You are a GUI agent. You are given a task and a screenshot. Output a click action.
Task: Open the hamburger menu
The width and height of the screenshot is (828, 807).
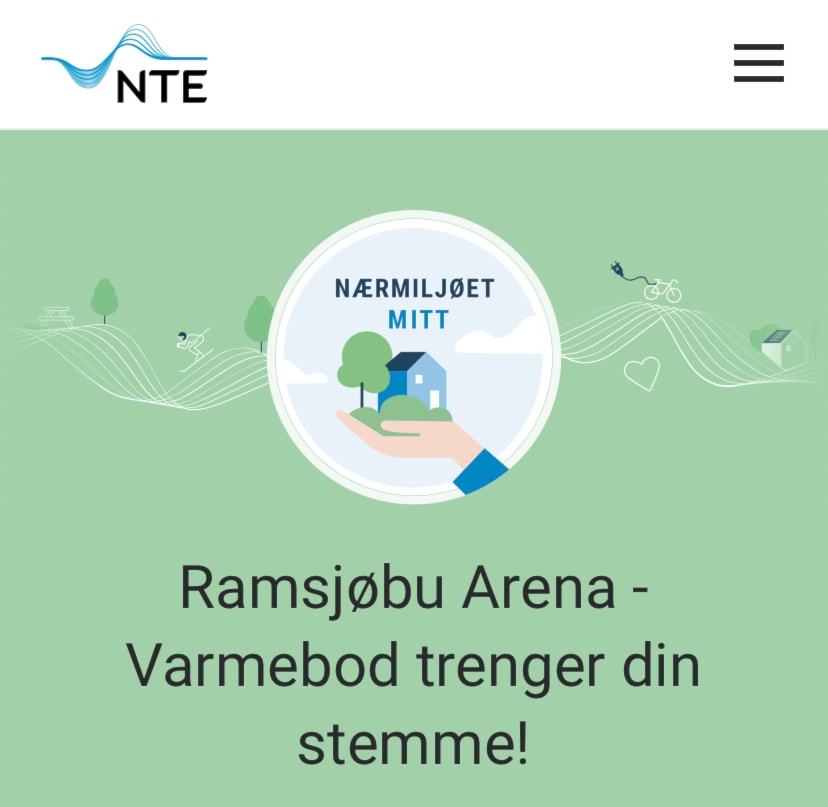[758, 63]
